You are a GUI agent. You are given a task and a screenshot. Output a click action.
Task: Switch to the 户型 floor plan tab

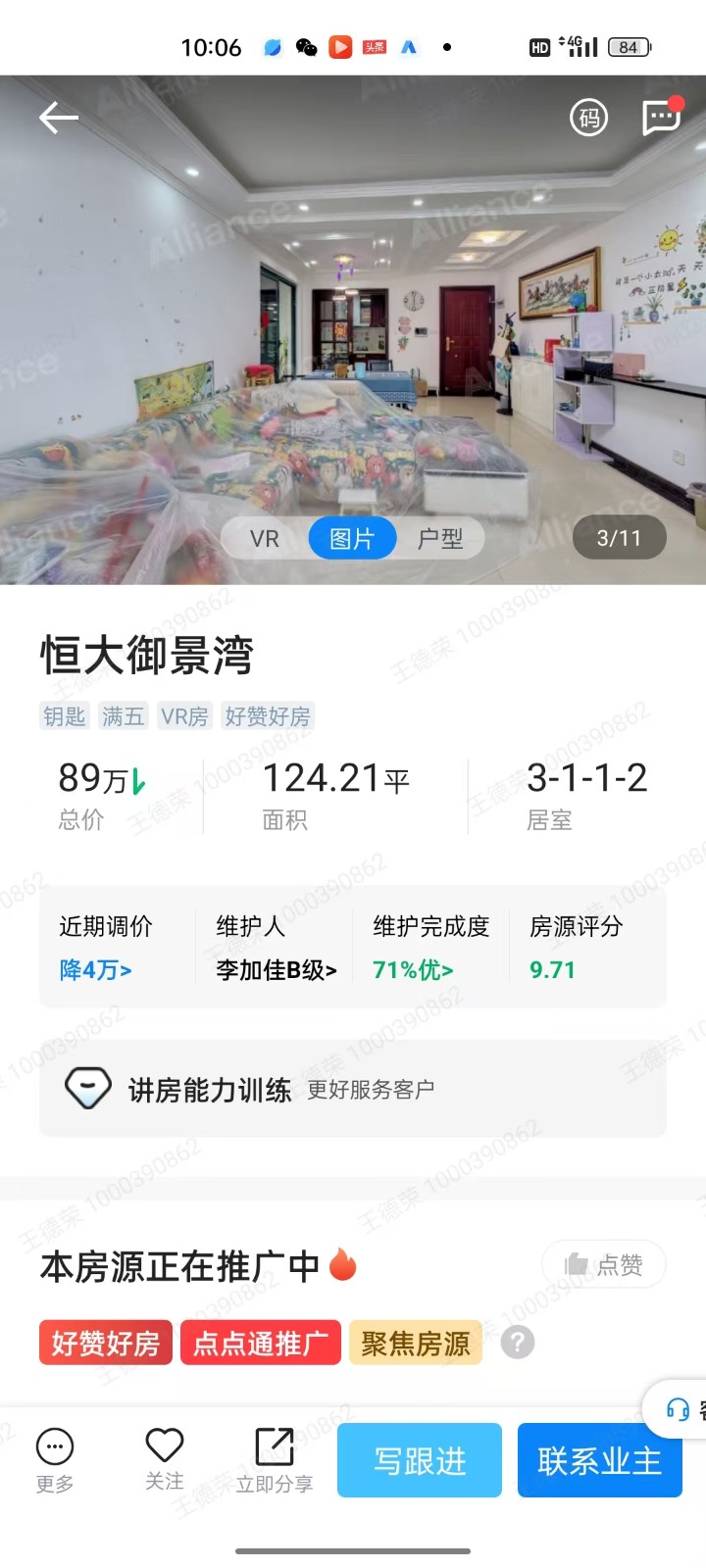(439, 539)
